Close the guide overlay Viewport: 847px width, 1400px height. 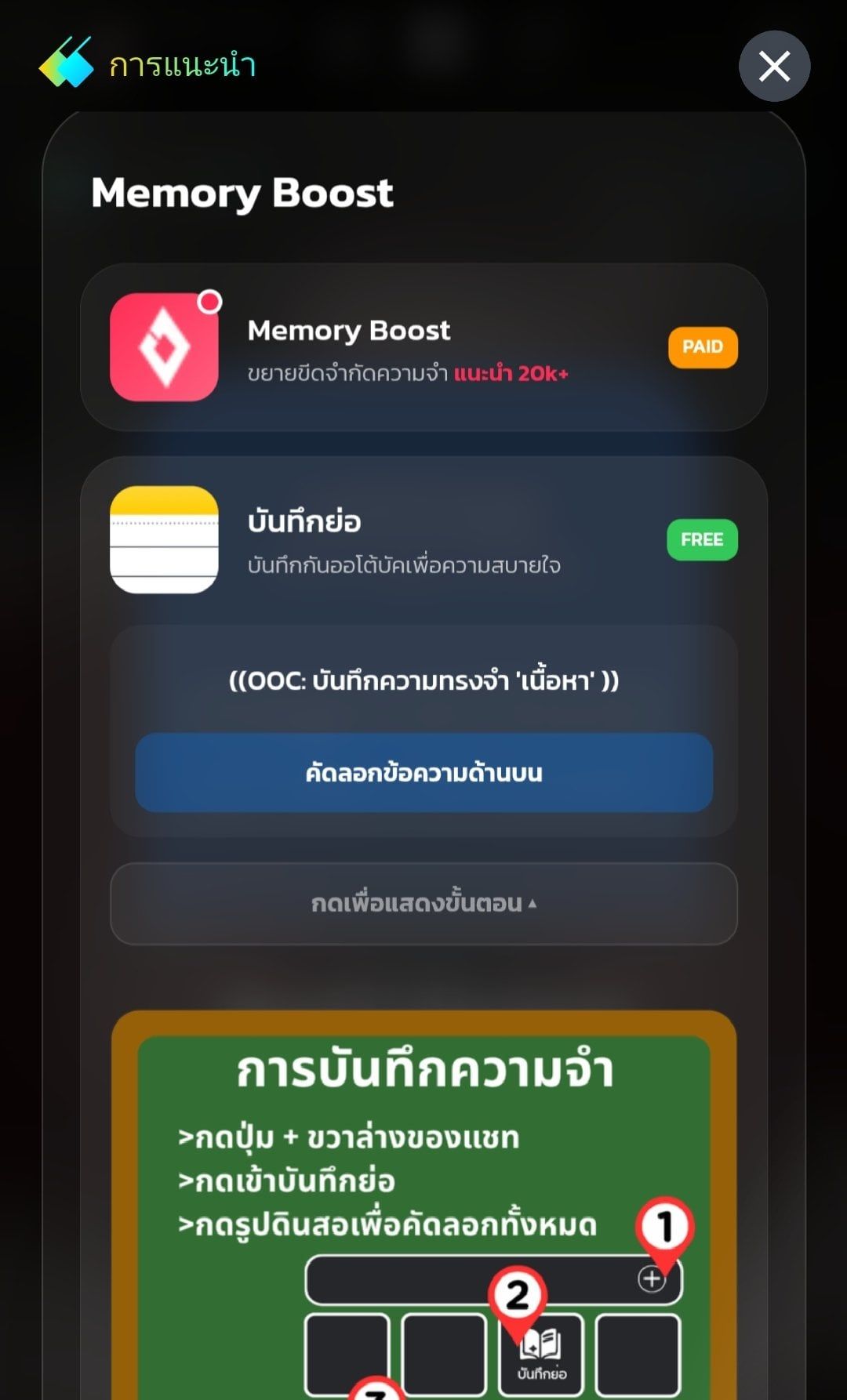774,66
